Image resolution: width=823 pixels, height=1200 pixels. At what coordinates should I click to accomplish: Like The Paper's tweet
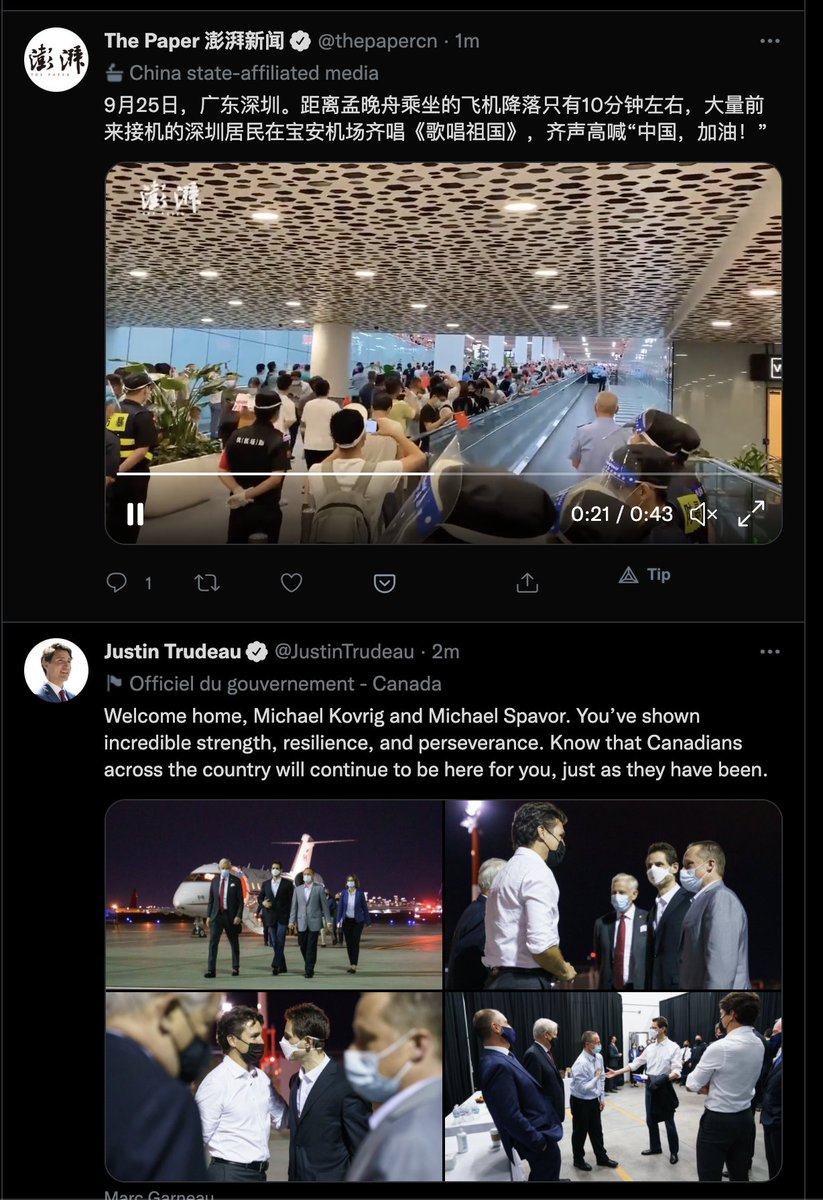click(291, 582)
